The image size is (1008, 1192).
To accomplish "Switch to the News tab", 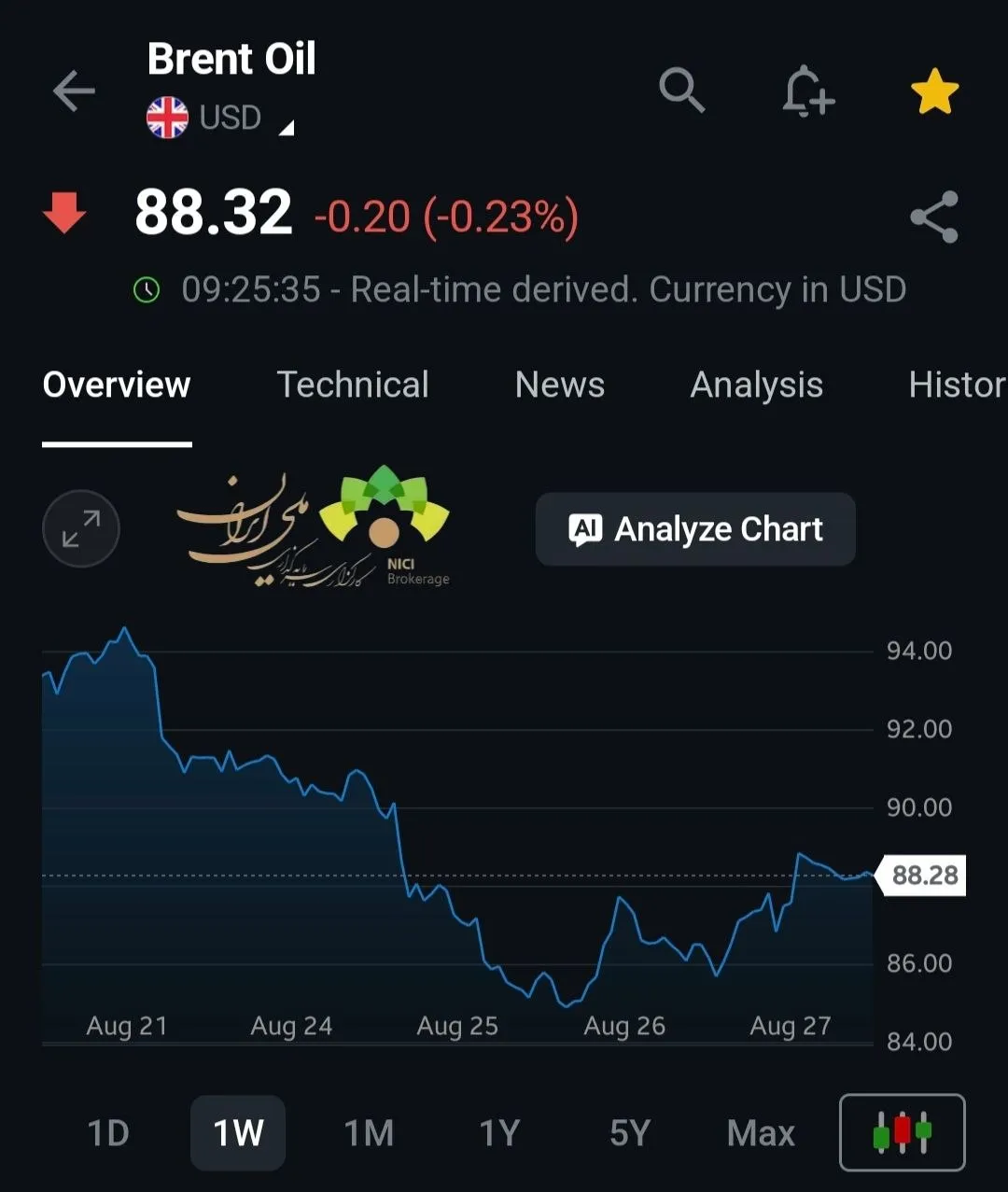I will point(560,385).
